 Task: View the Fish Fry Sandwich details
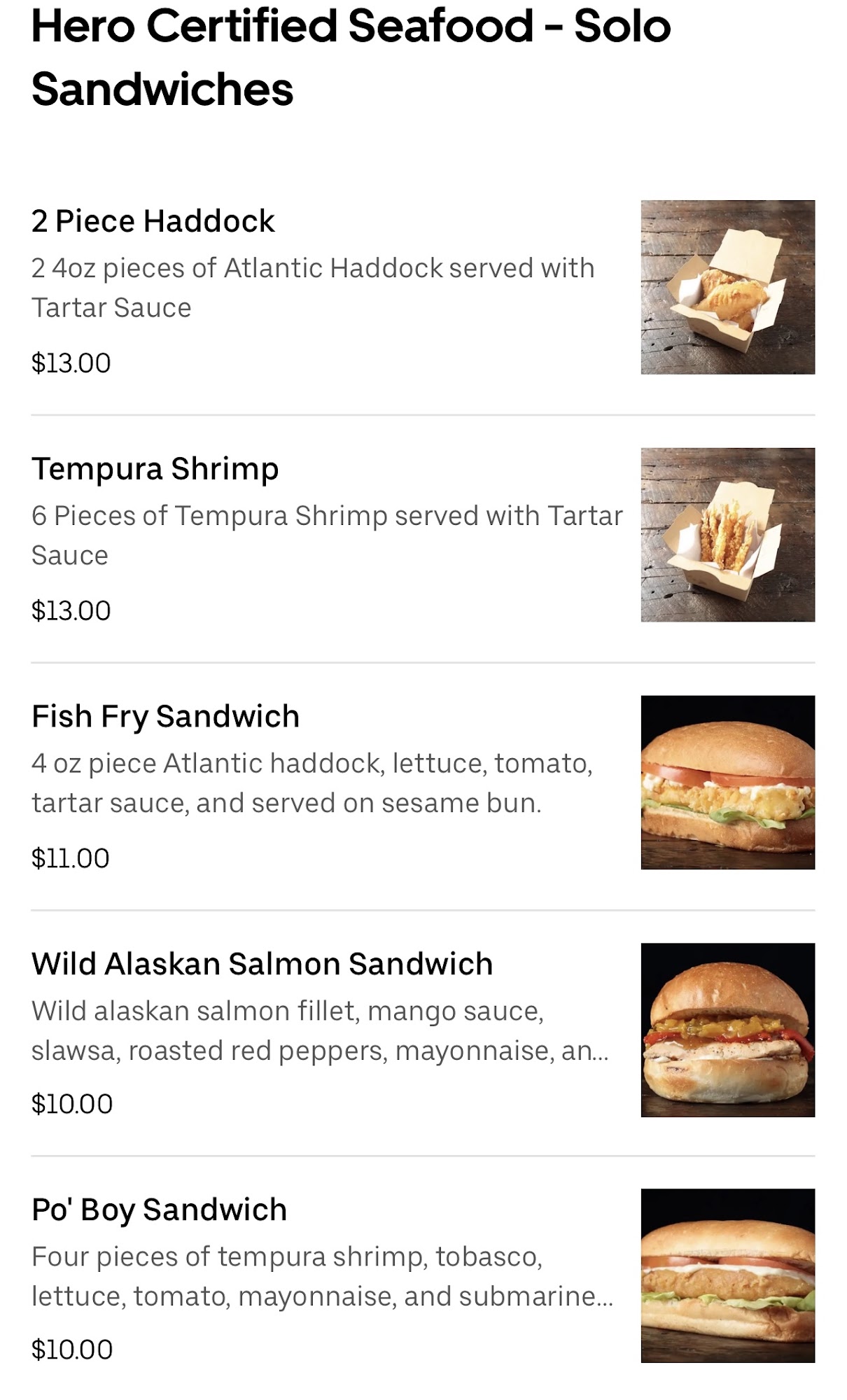tap(166, 717)
